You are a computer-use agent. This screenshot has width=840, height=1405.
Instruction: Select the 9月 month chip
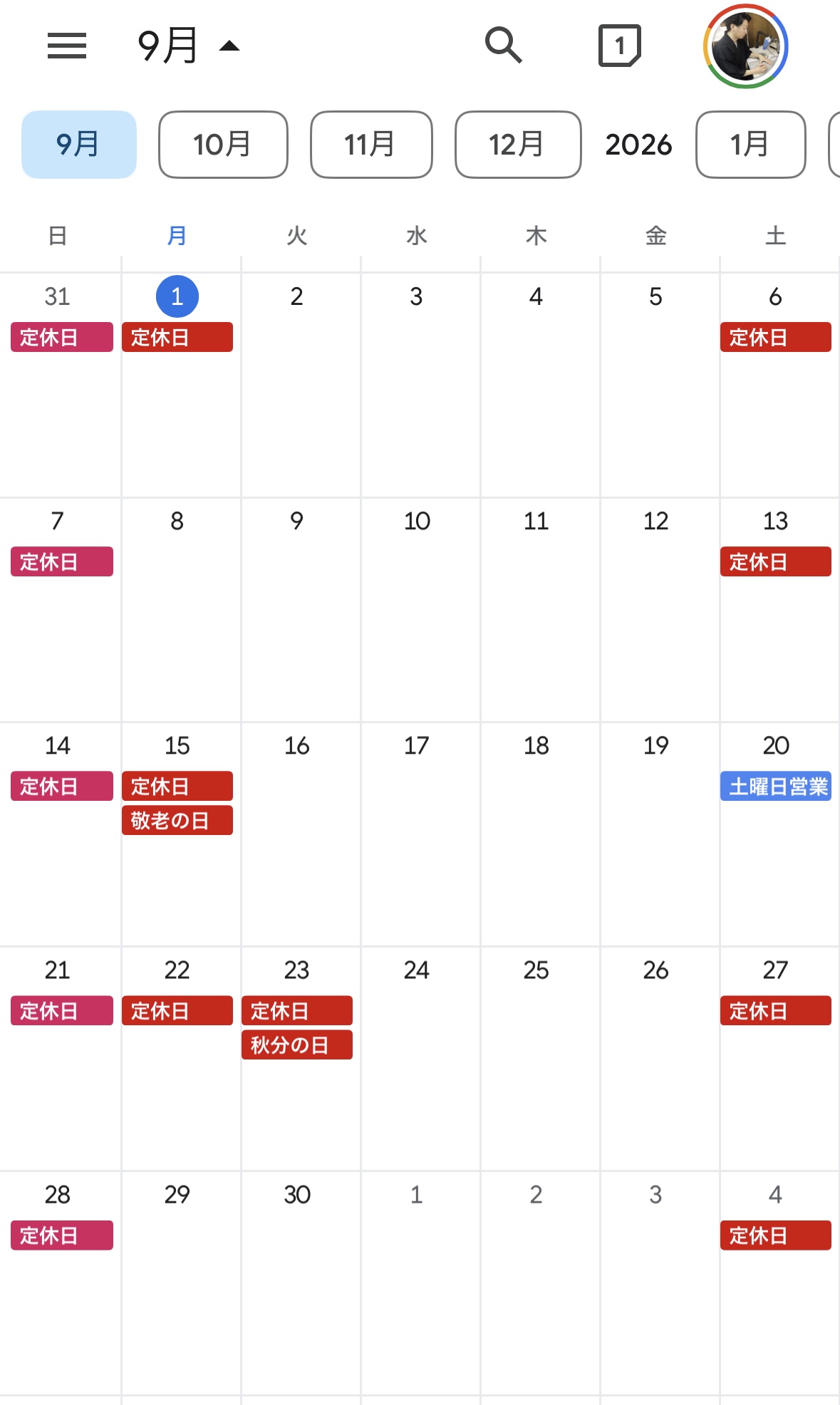coord(79,145)
